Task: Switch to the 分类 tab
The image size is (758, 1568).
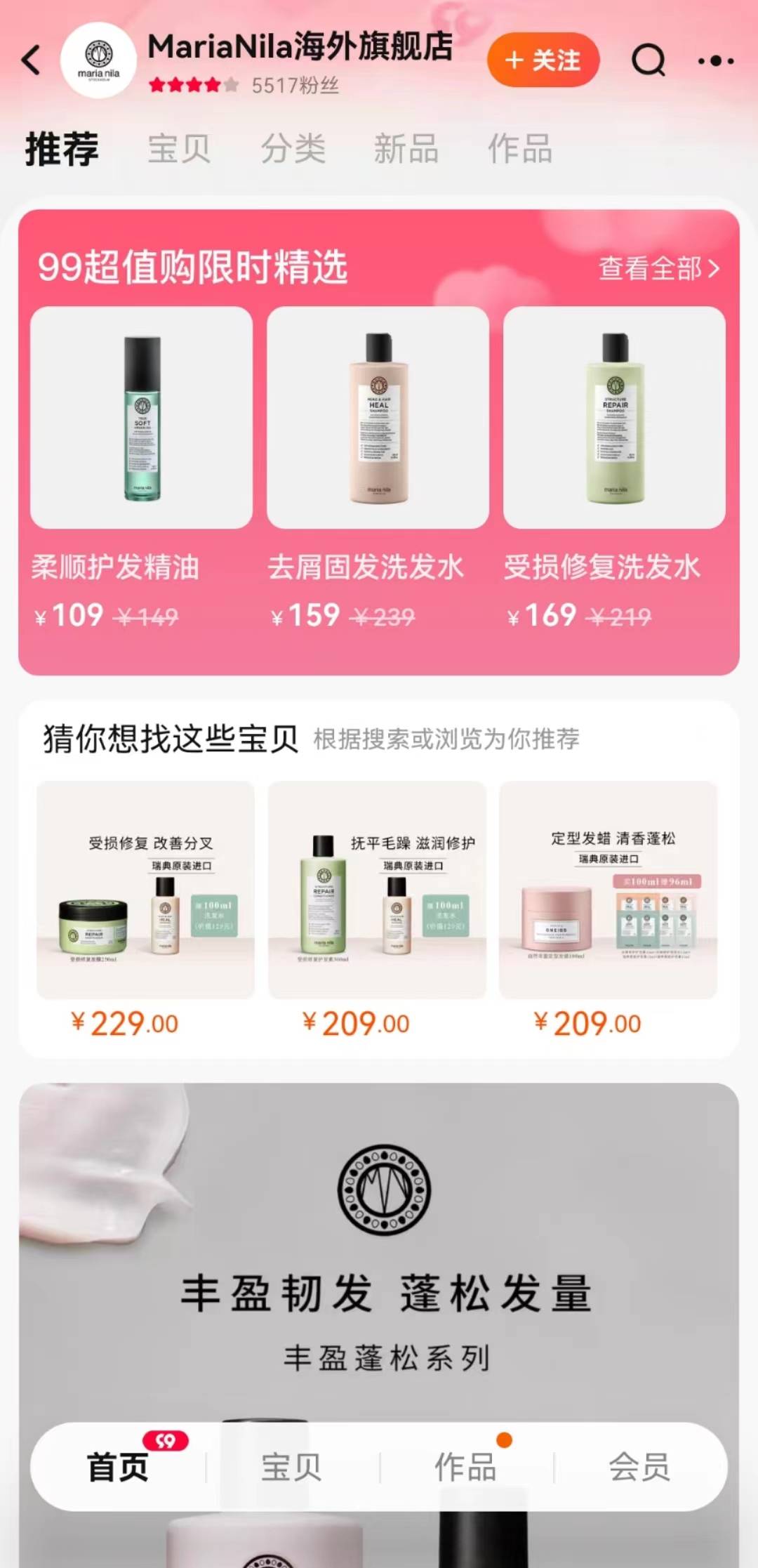Action: 293,149
